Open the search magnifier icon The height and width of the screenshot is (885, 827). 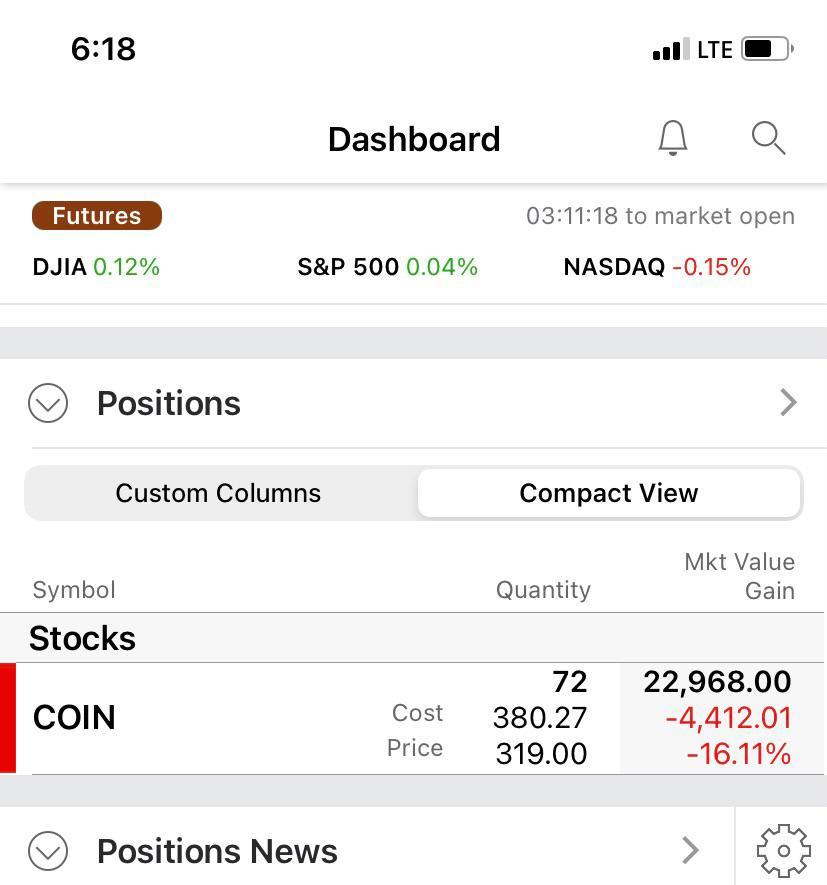point(768,138)
